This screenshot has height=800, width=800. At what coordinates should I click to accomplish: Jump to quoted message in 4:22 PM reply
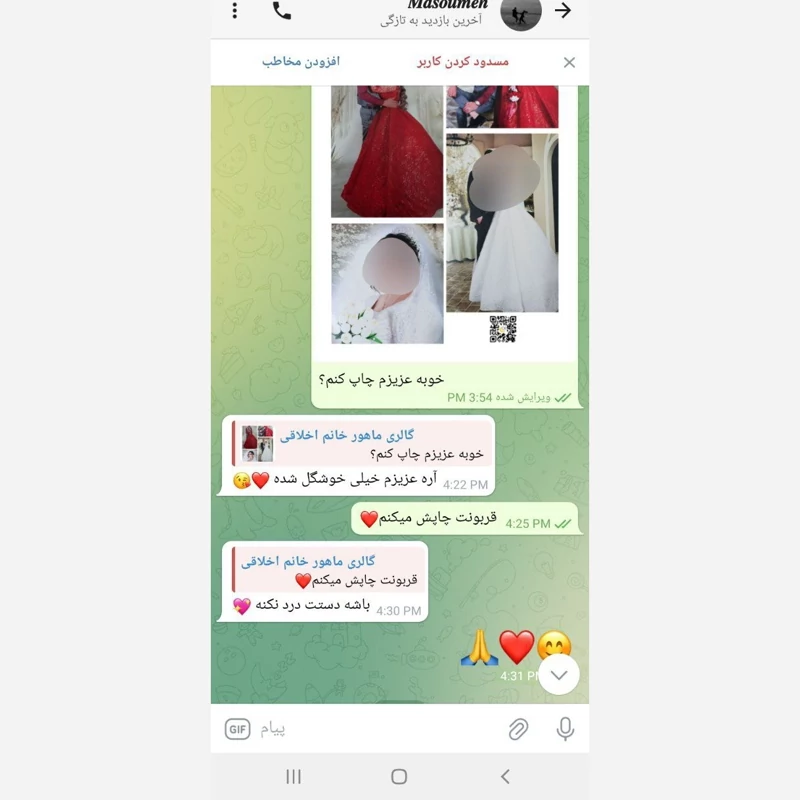[362, 444]
